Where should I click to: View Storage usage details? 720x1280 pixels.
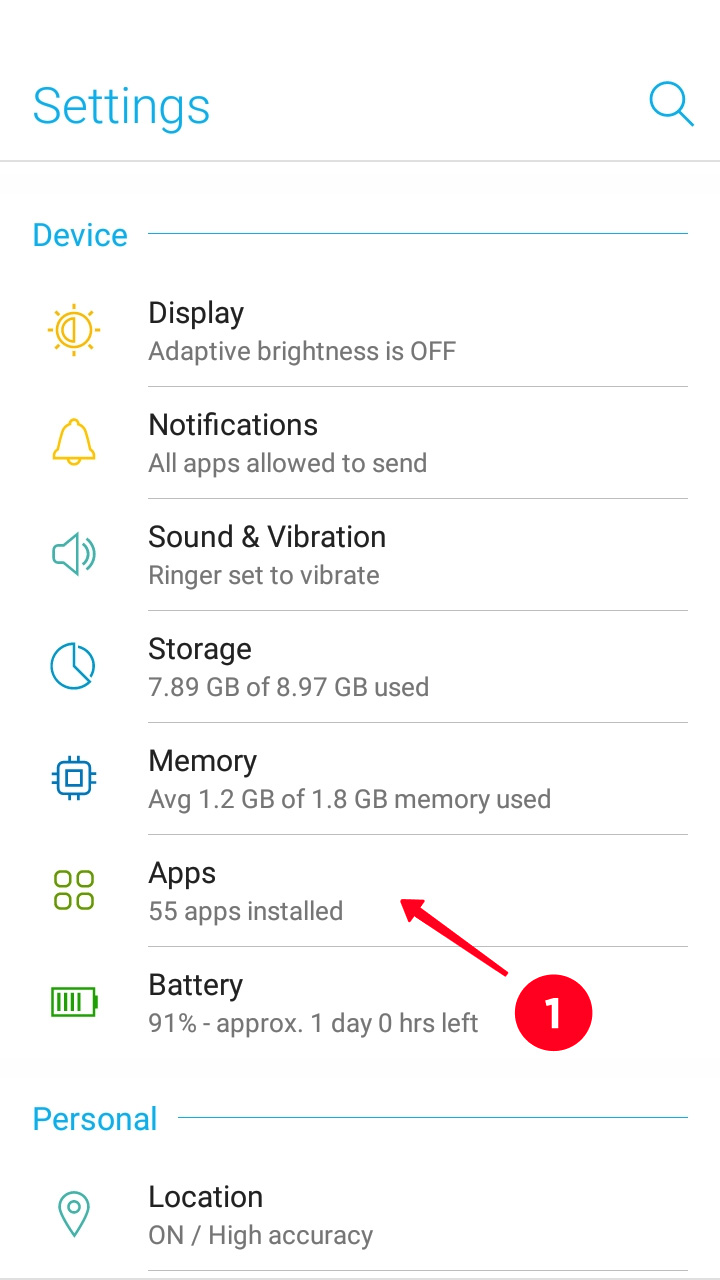(x=360, y=667)
